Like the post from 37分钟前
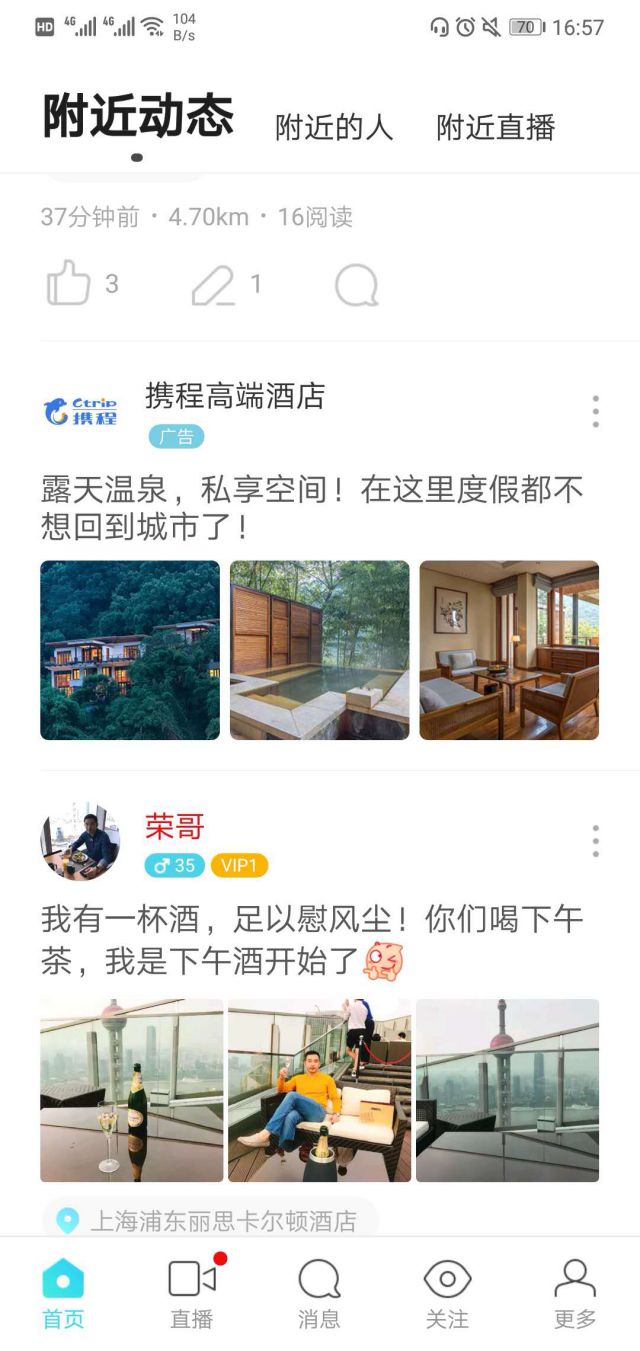 pos(69,284)
